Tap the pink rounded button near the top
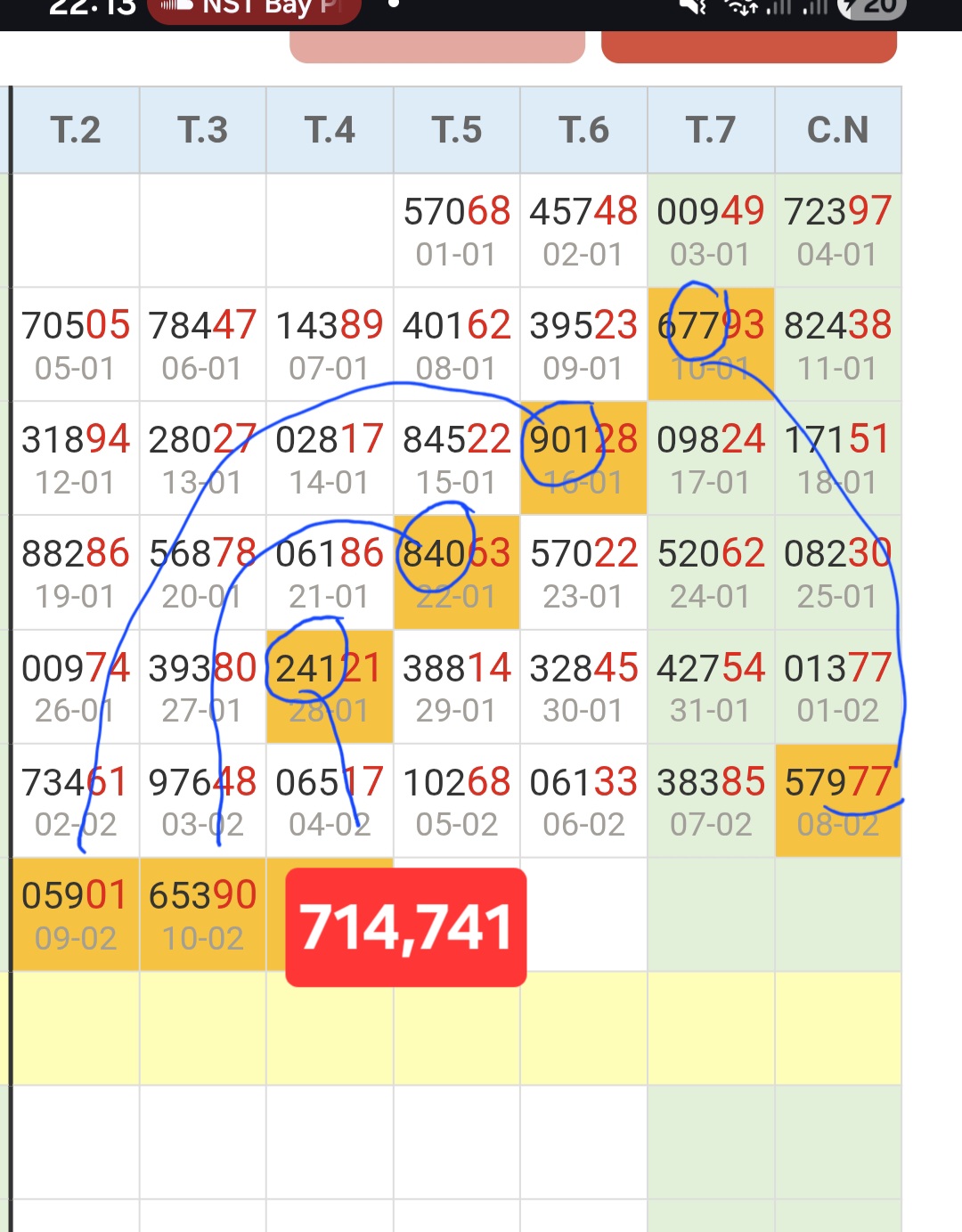962x1232 pixels. 436,45
